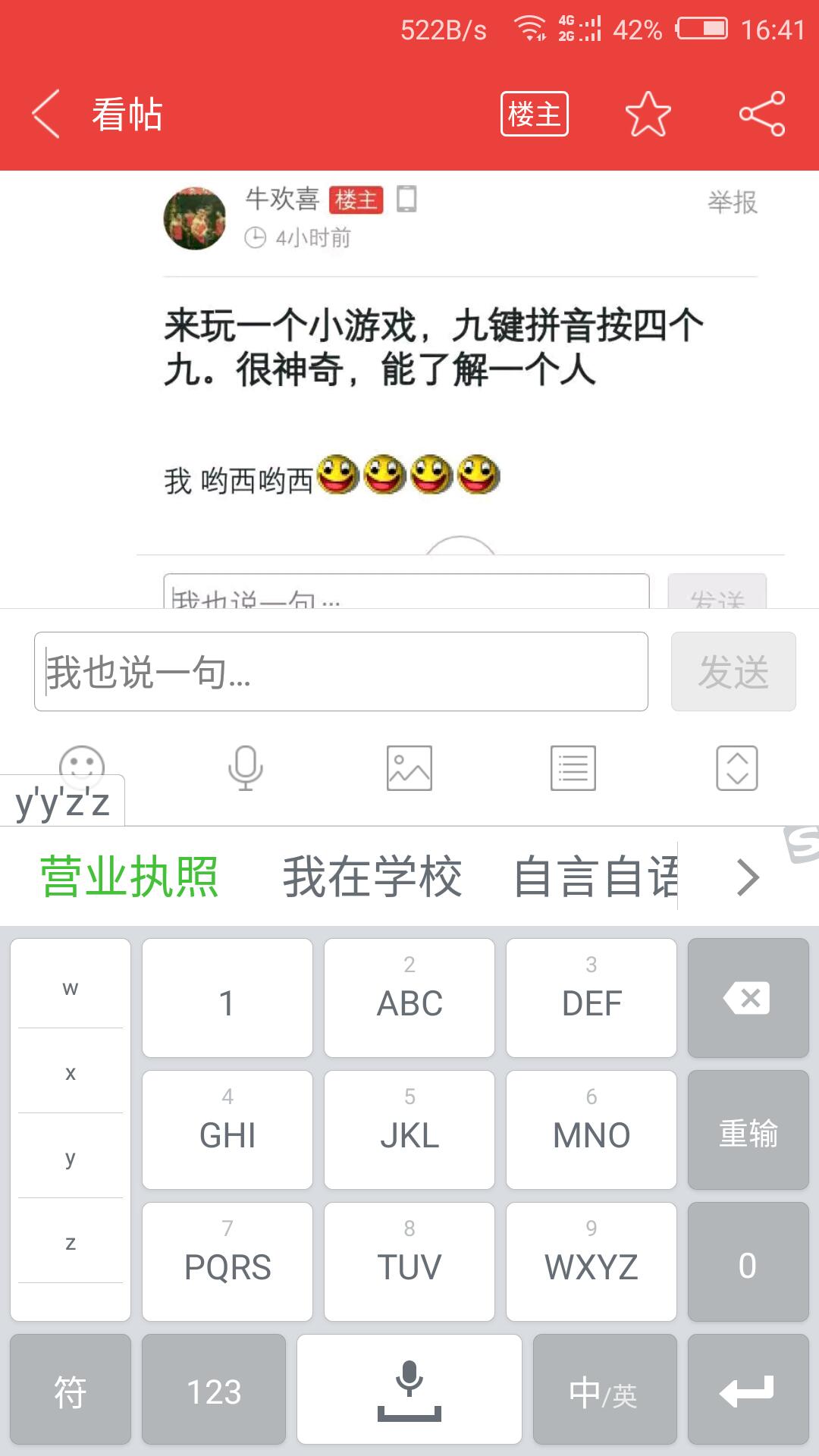The image size is (819, 1456).
Task: Open the voice input microphone in toolbar
Action: (245, 768)
